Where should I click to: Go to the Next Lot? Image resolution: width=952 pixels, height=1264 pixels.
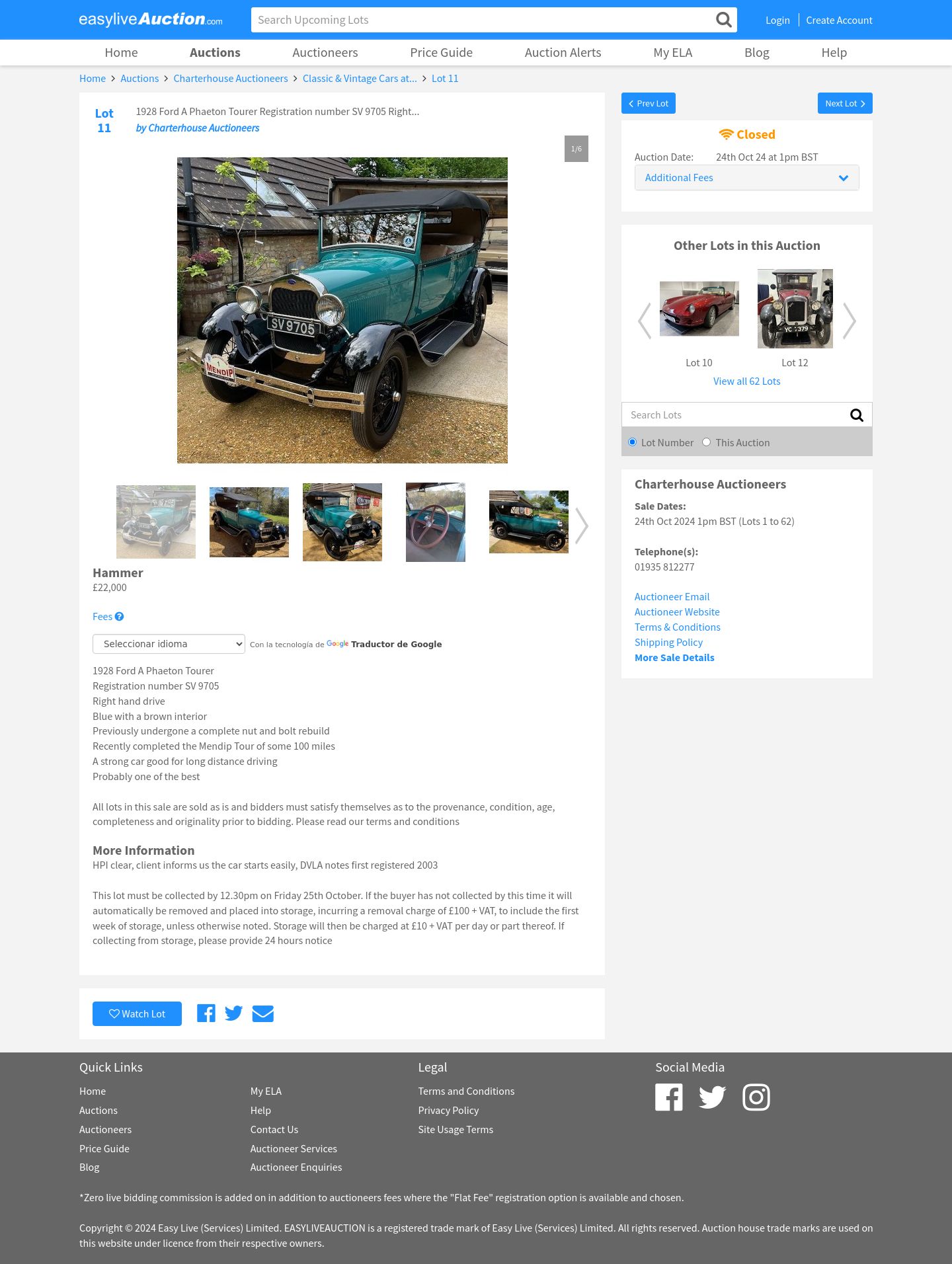[x=844, y=103]
